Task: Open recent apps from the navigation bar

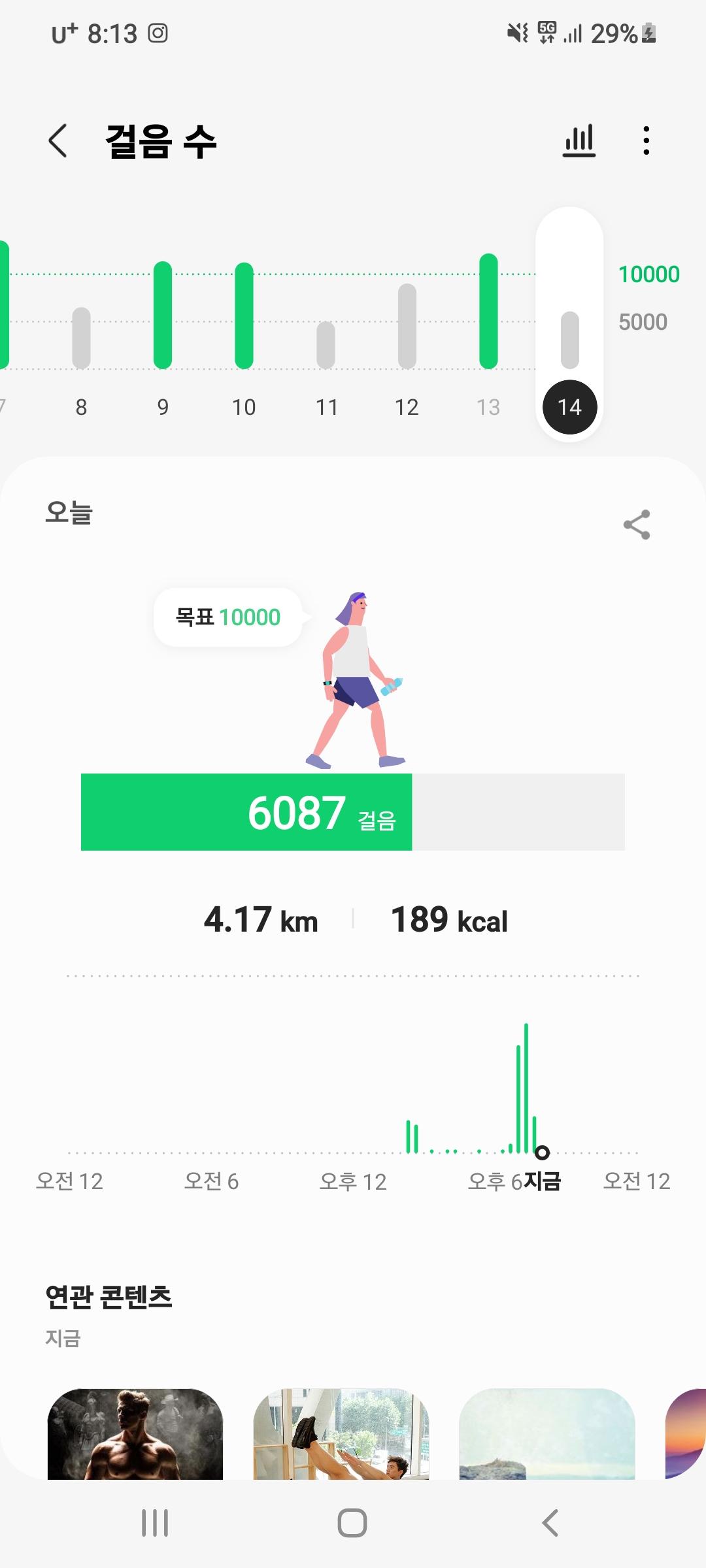Action: click(155, 1523)
